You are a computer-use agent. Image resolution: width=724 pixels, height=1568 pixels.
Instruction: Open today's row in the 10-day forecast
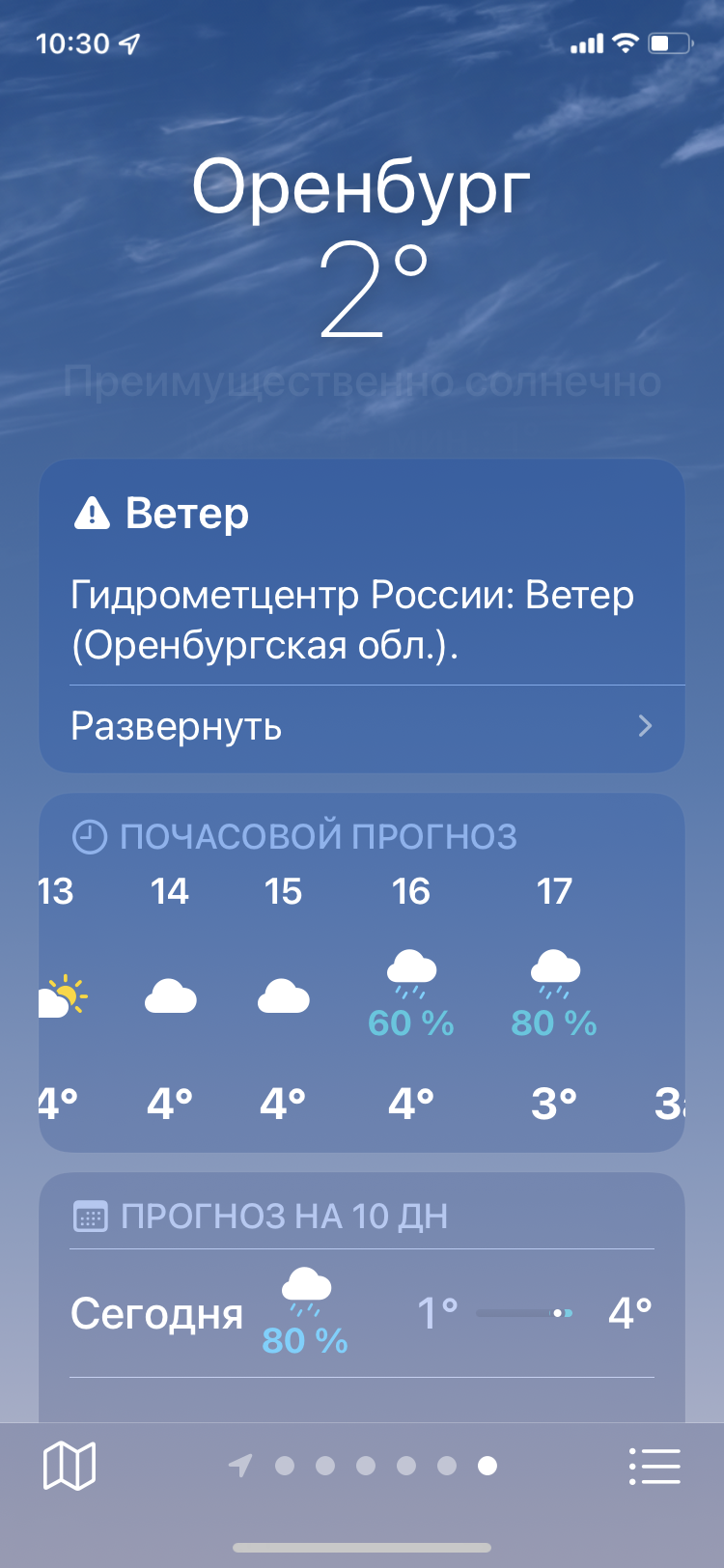(x=361, y=1313)
